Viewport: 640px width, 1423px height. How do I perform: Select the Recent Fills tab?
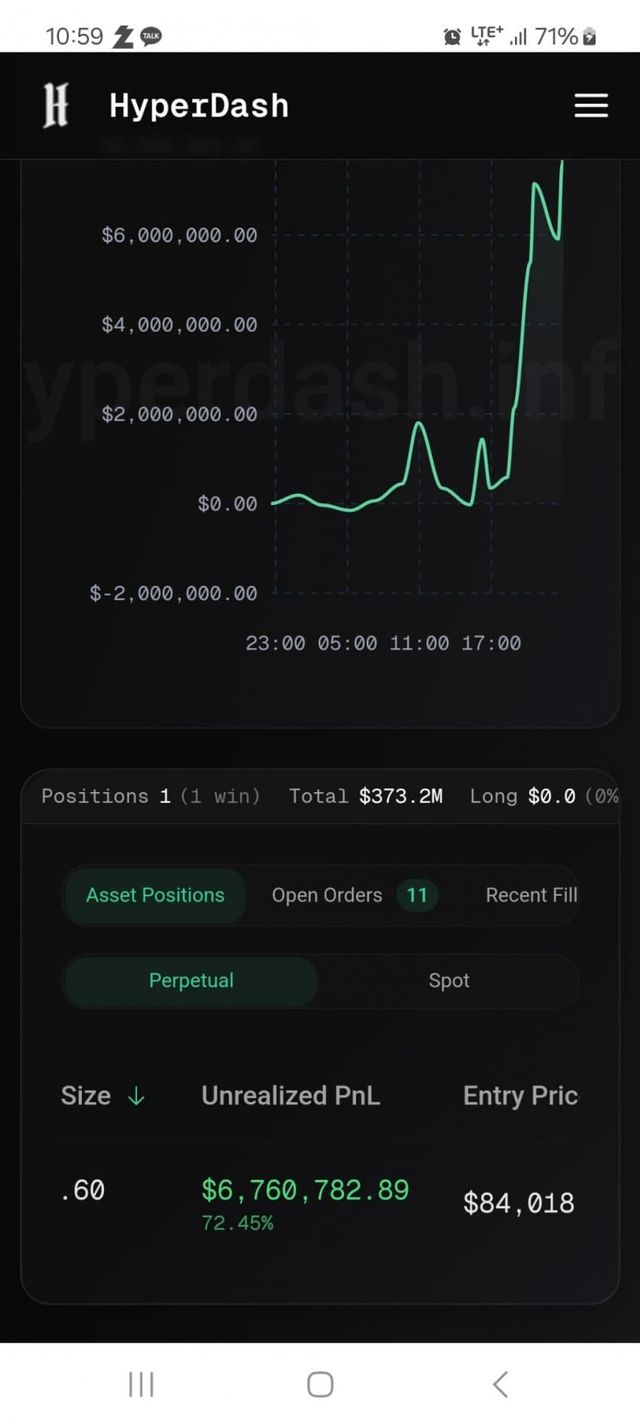pos(531,895)
